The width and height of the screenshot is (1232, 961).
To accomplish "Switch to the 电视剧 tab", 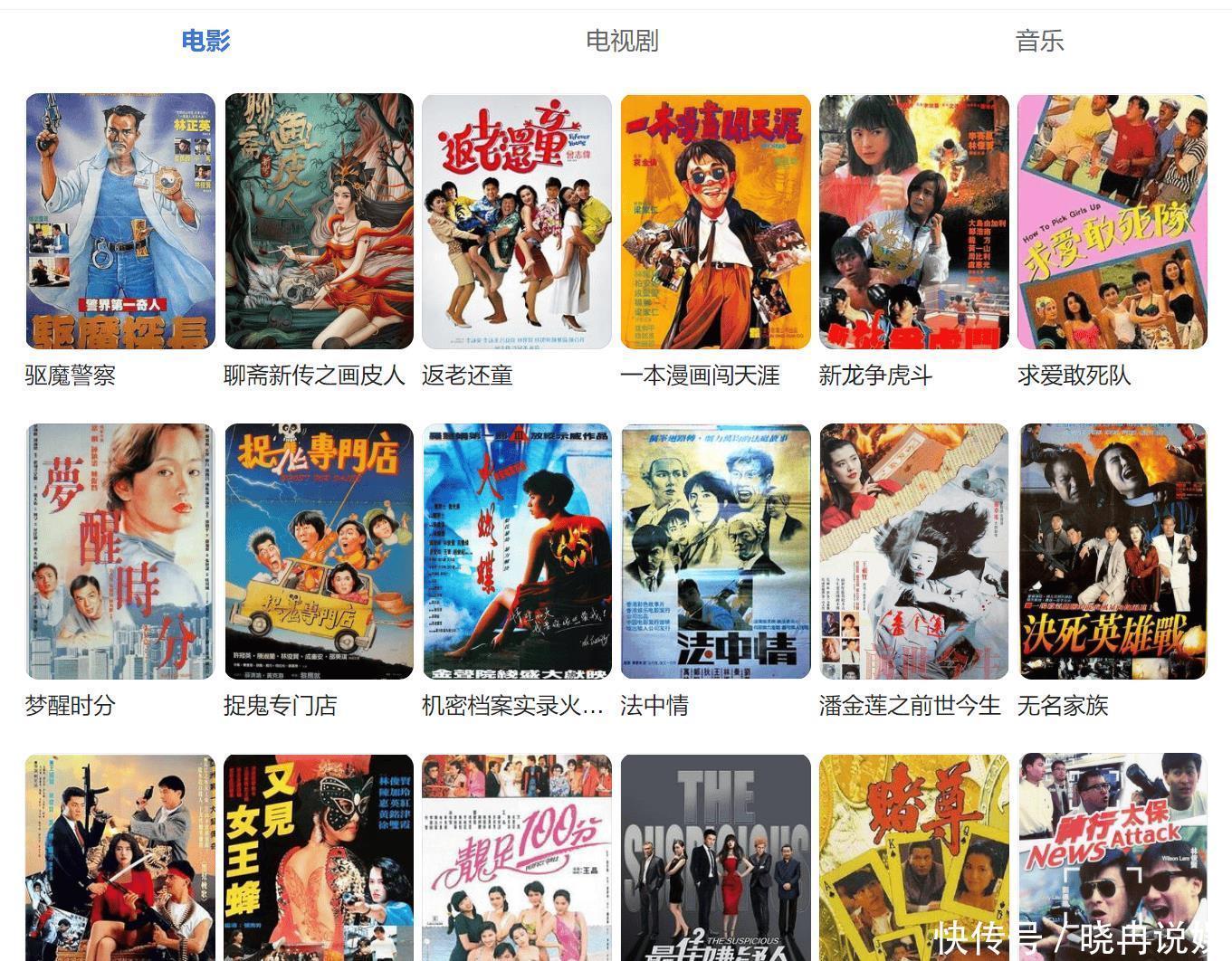I will coord(622,41).
